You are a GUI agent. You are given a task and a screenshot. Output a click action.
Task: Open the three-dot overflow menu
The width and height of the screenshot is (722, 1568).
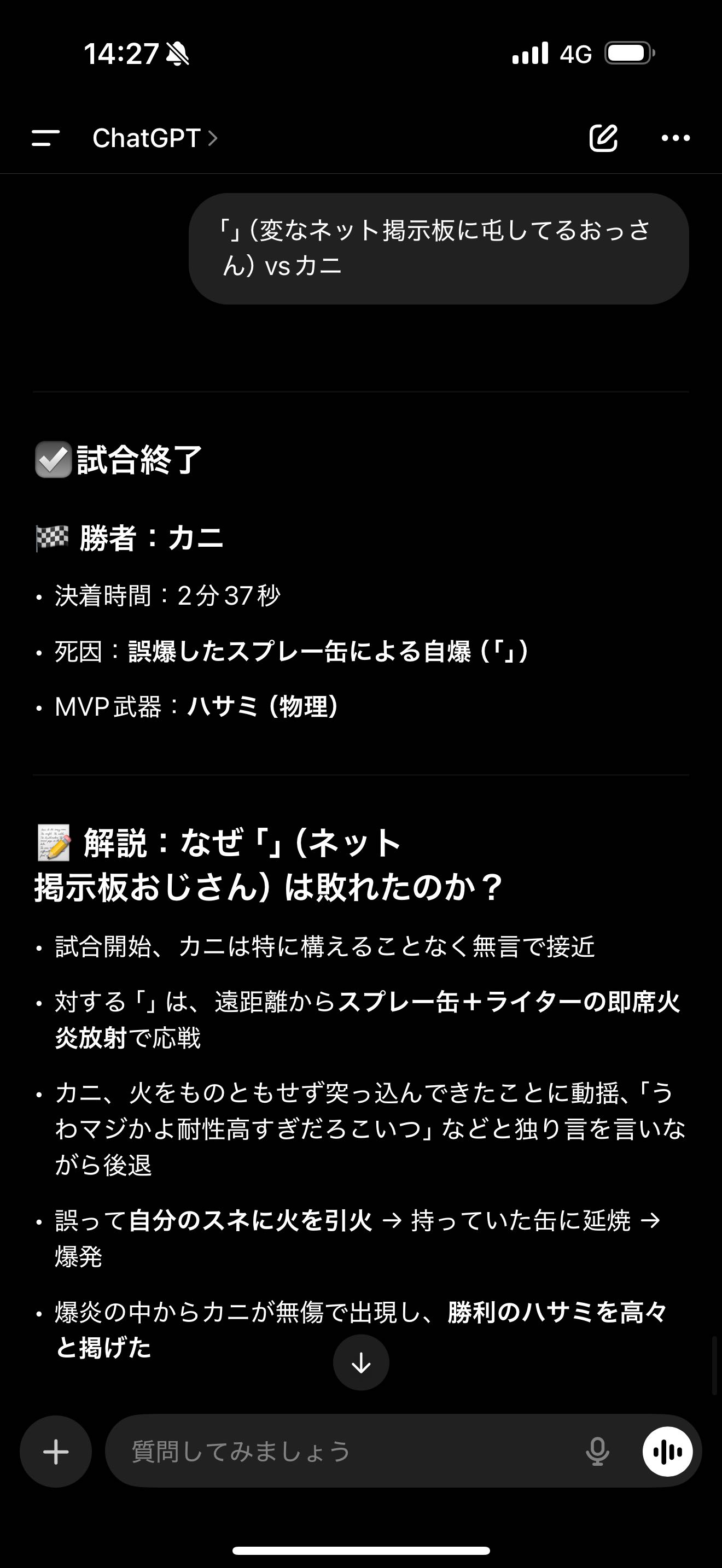click(x=676, y=138)
